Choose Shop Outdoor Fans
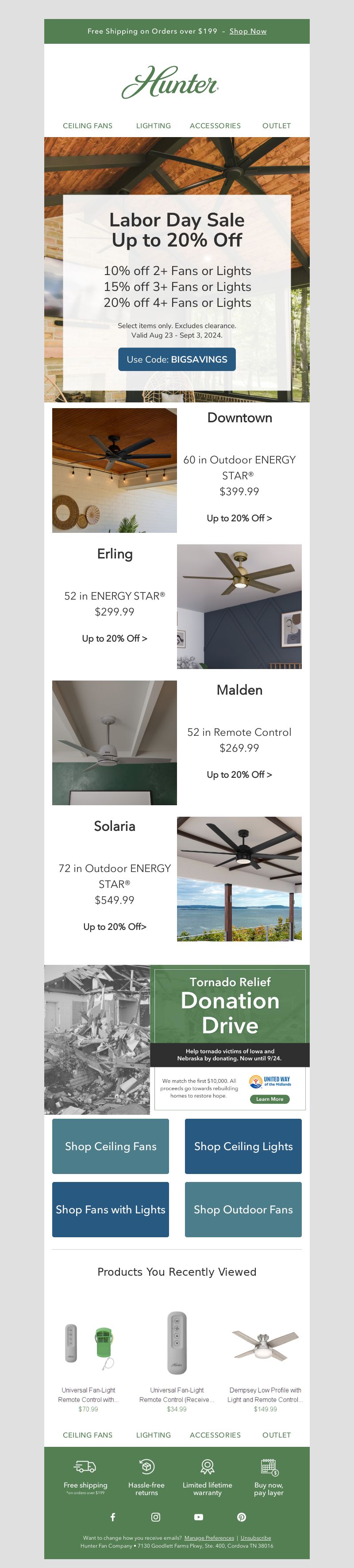The width and height of the screenshot is (354, 1568). (243, 1209)
